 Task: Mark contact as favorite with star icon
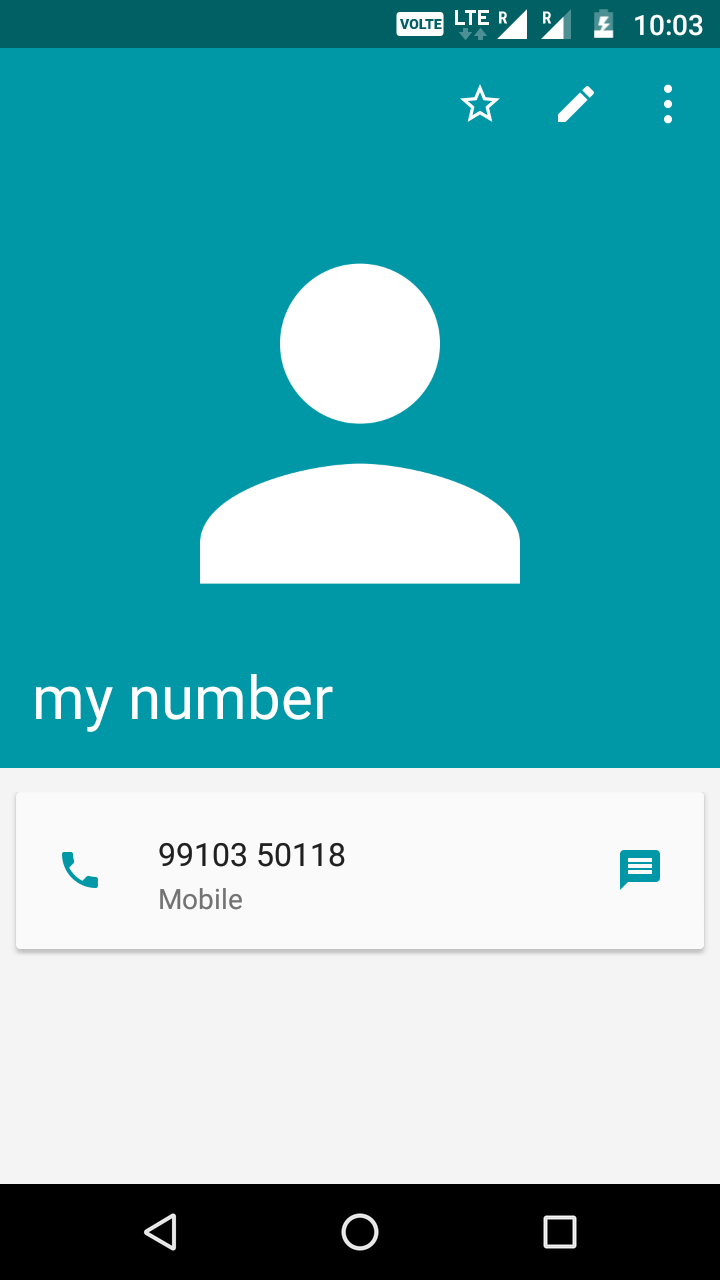click(x=480, y=104)
